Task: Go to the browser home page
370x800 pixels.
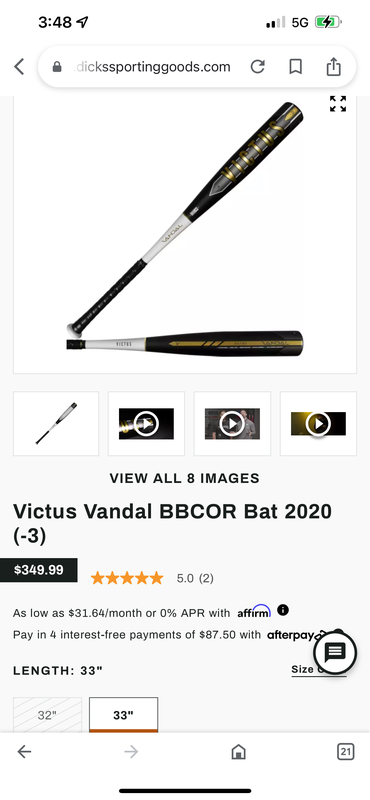Action: pyautogui.click(x=238, y=752)
